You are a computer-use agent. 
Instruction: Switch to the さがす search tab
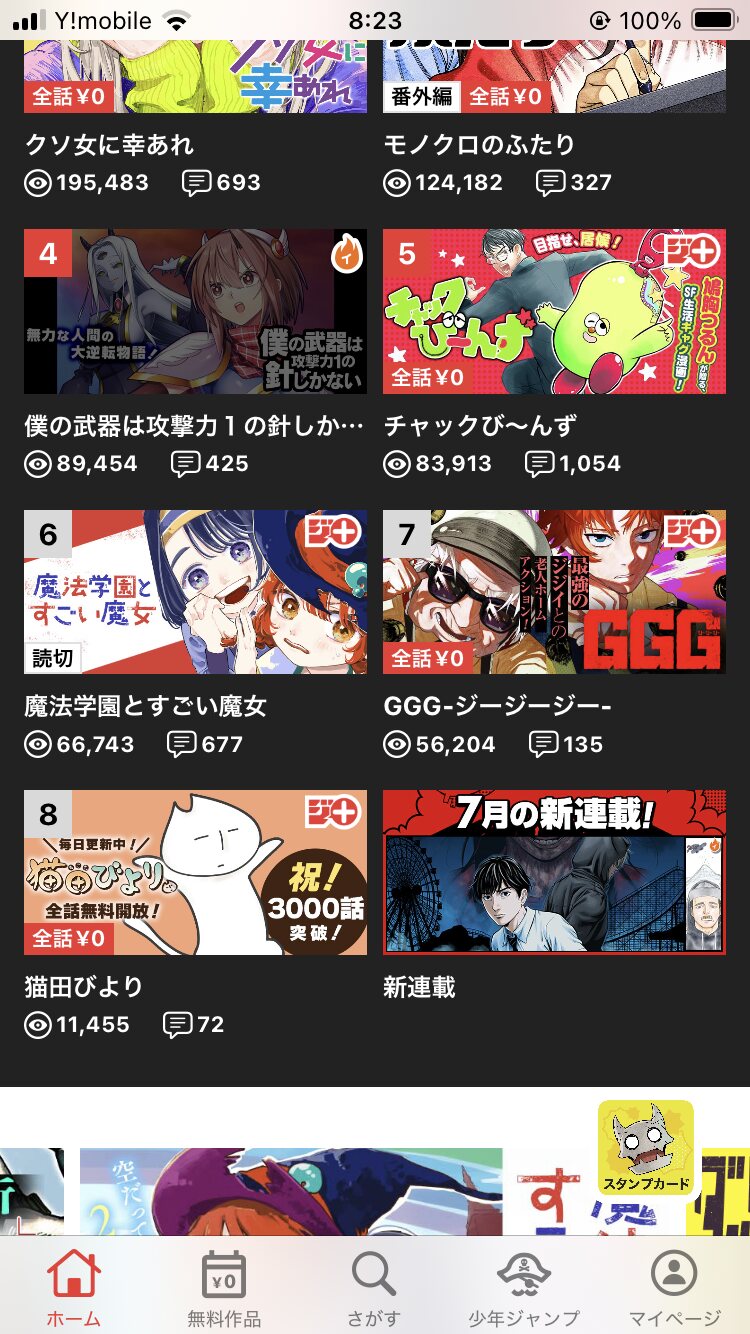point(374,1288)
